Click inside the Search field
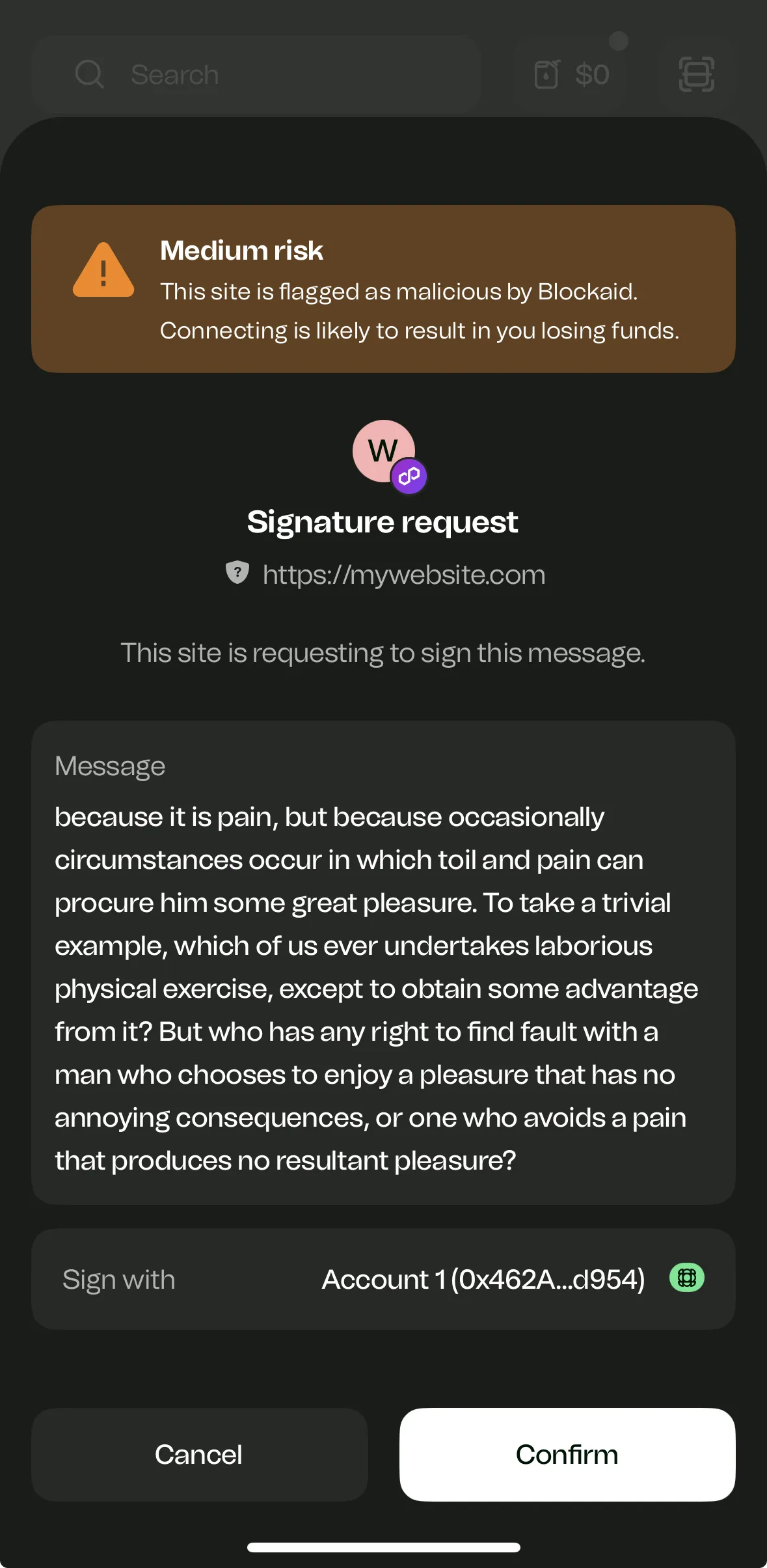Viewport: 767px width, 1568px height. (260, 74)
